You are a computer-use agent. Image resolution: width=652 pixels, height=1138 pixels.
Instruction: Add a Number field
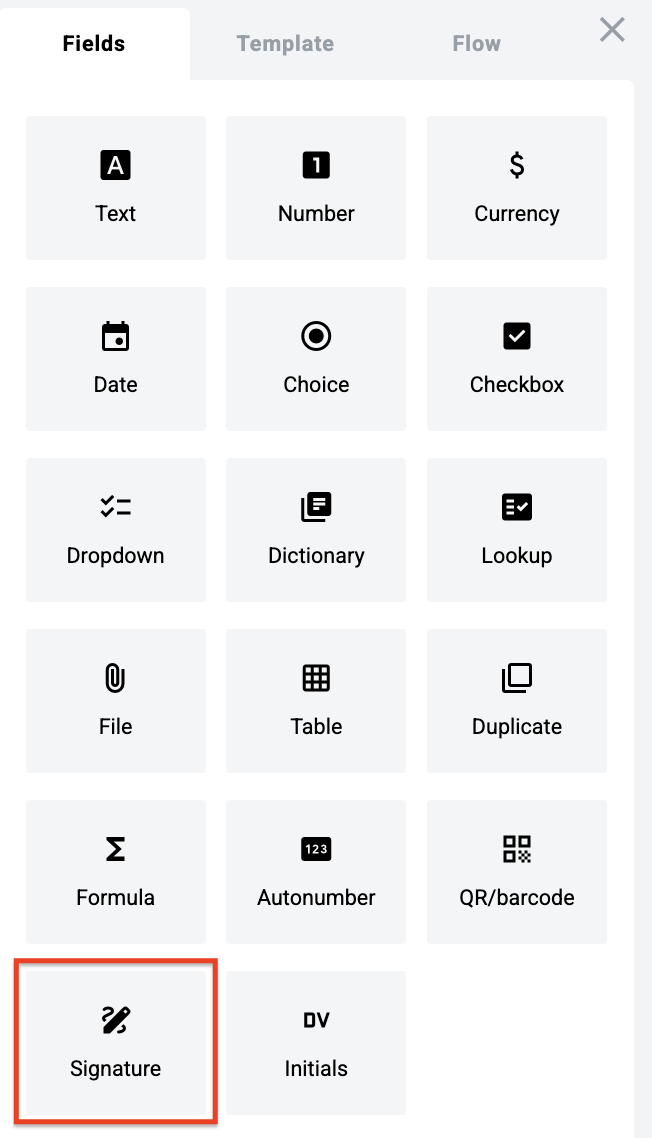coord(316,188)
